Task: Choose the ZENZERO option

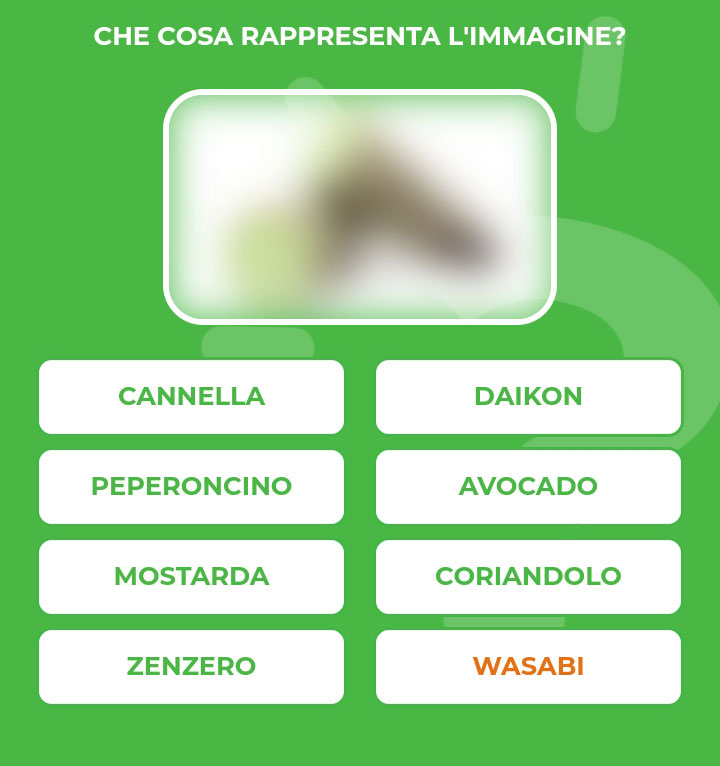Action: pos(191,667)
